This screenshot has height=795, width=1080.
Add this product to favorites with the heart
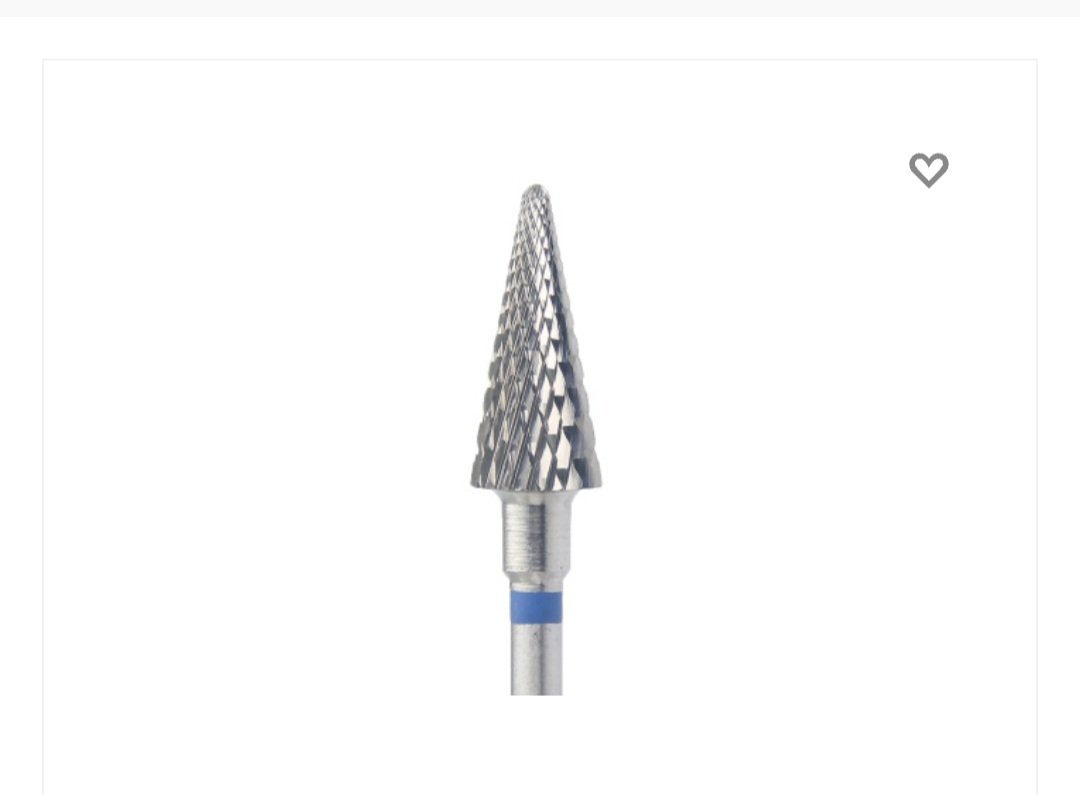pyautogui.click(x=928, y=169)
